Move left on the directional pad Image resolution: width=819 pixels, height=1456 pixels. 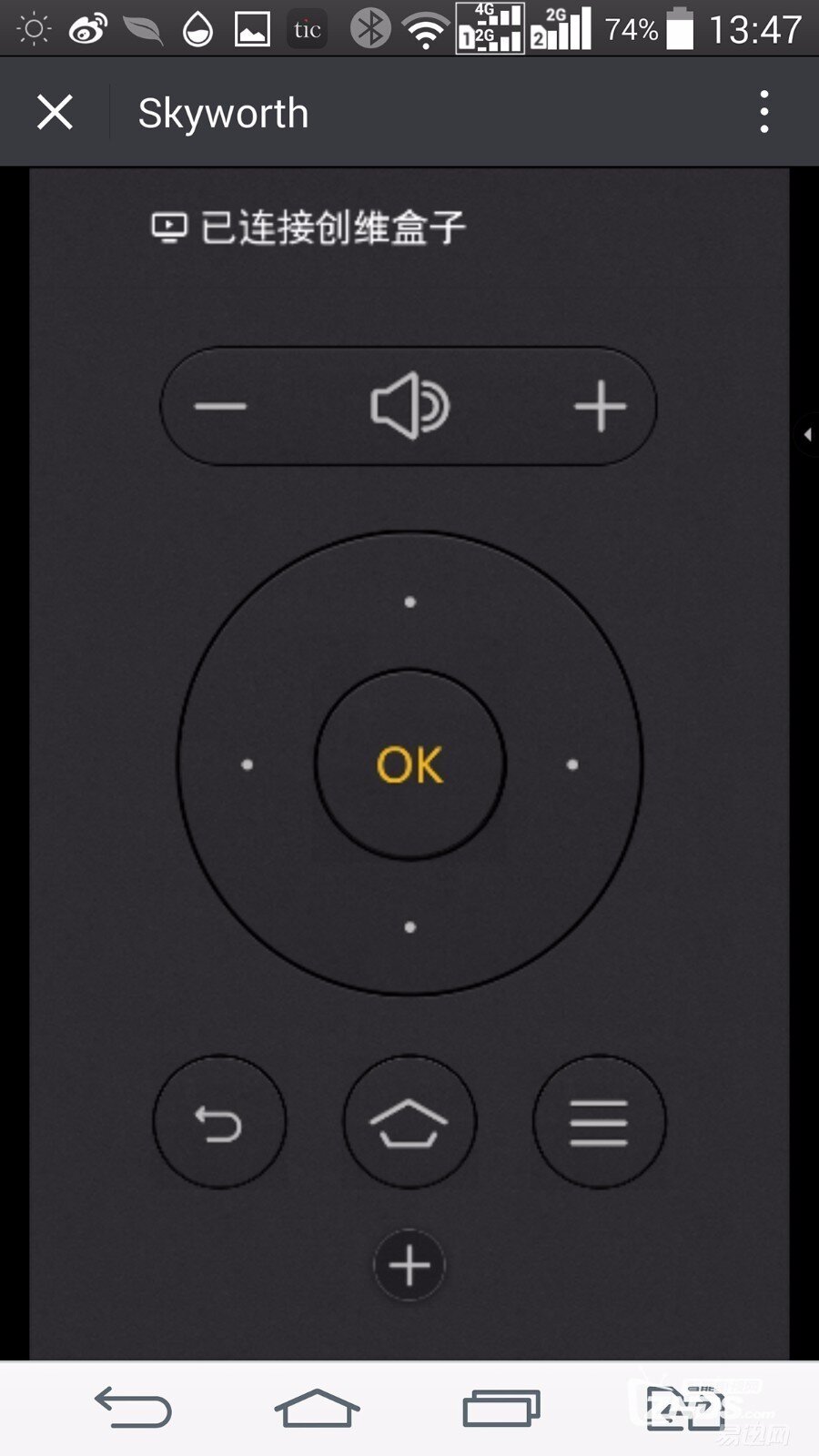click(x=247, y=764)
